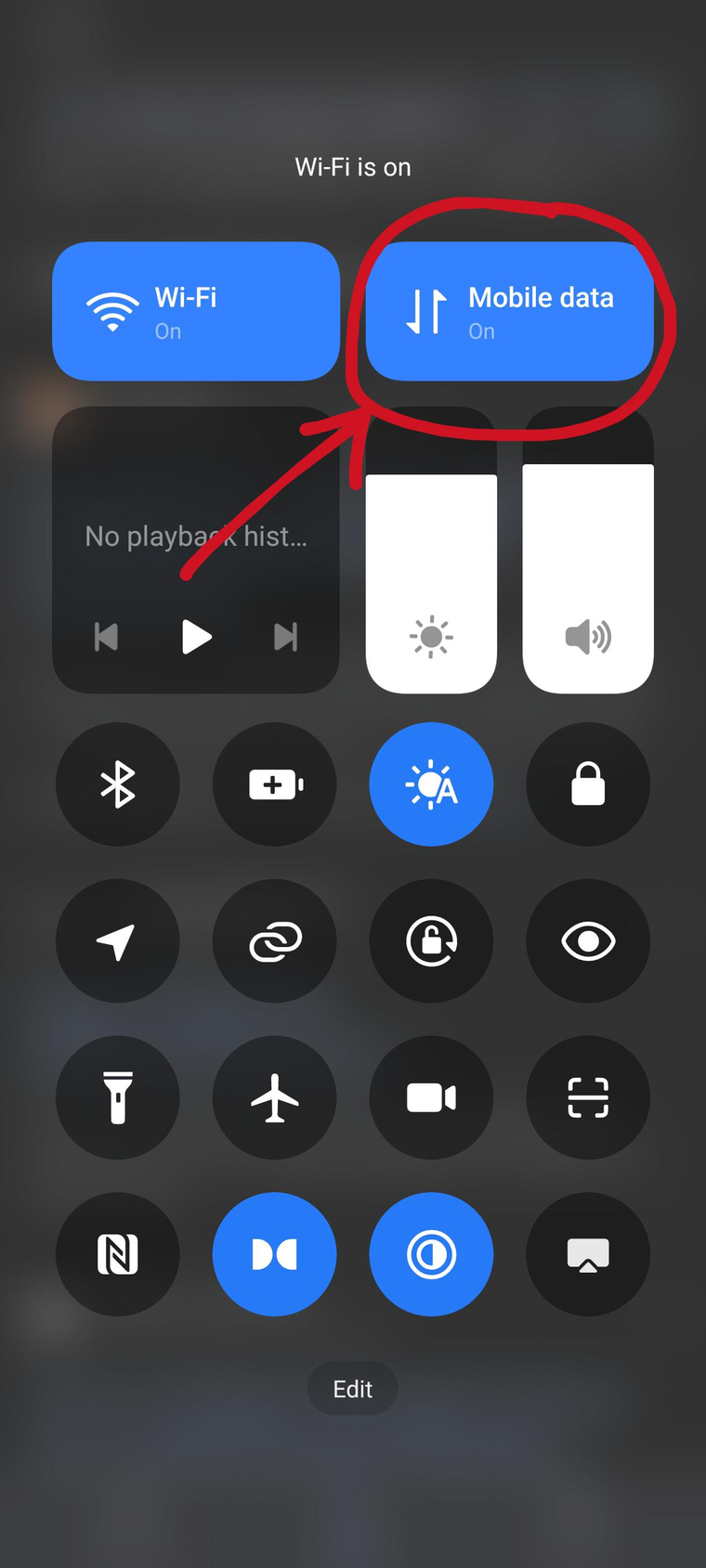Screen dimensions: 706x1568
Task: Enable airplane mode
Action: 275,1097
